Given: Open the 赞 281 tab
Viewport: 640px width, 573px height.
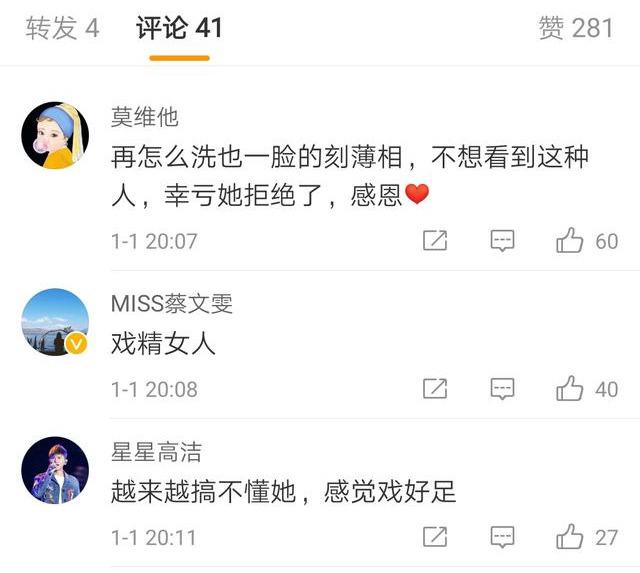Looking at the screenshot, I should point(575,28).
